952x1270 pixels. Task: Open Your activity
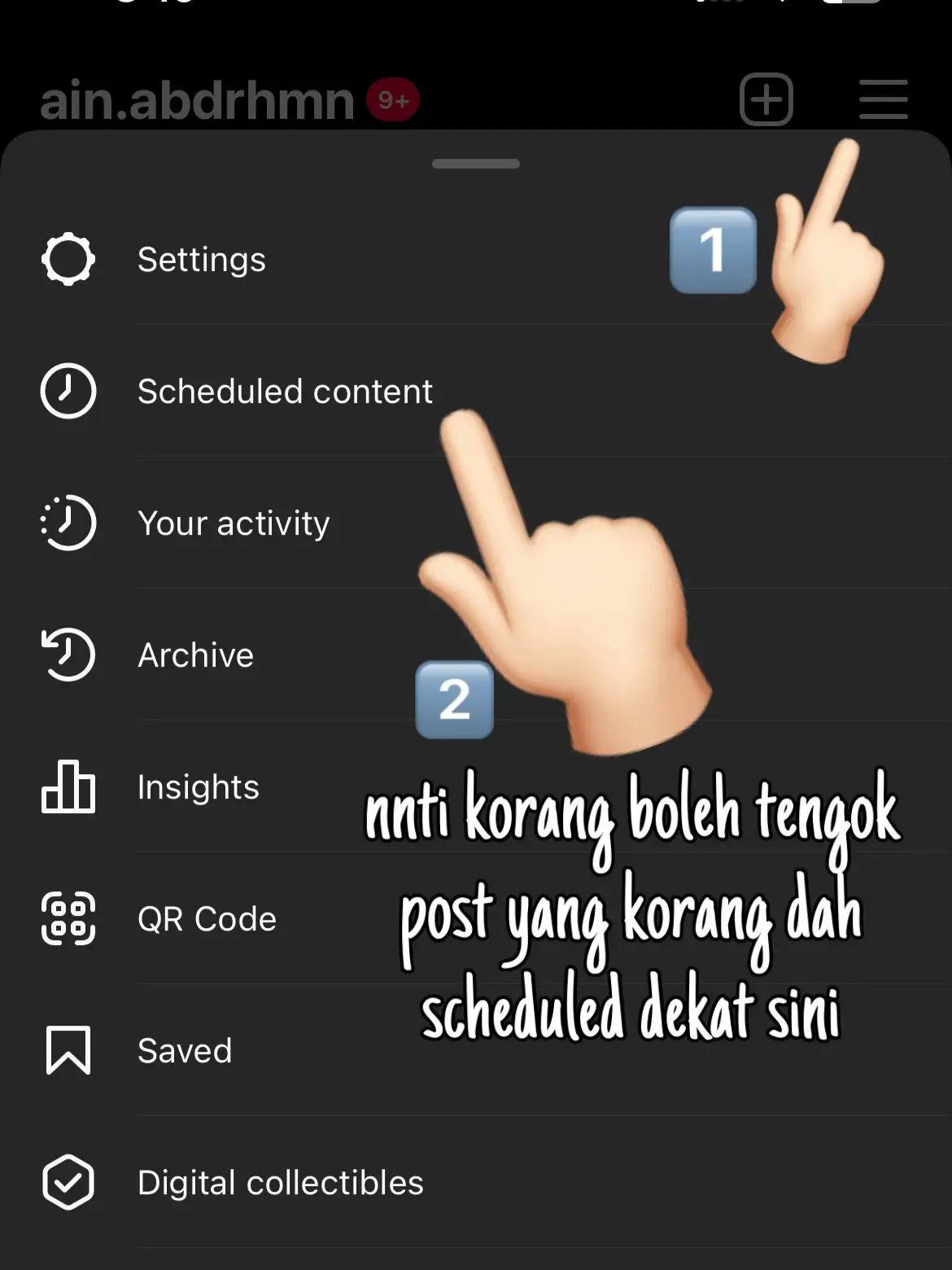point(234,523)
